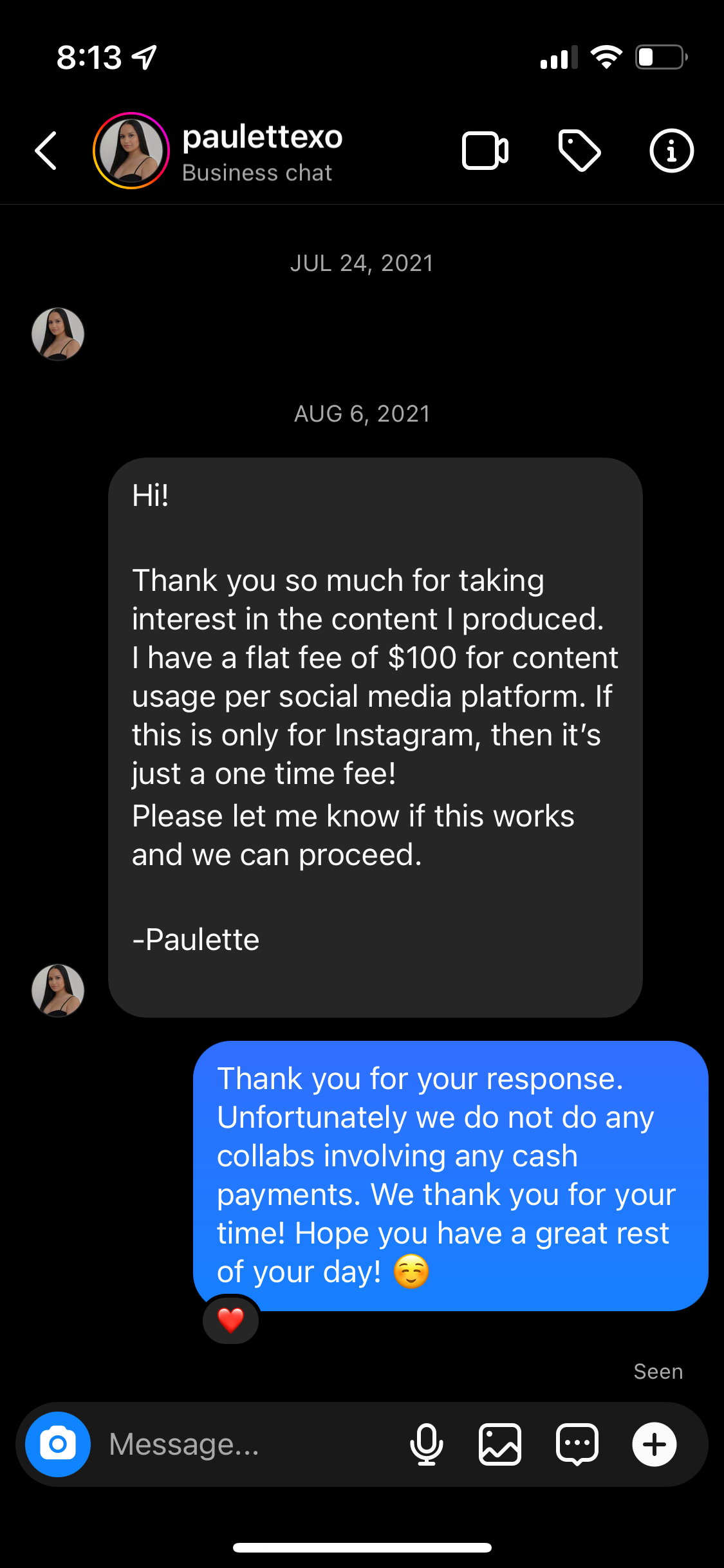Open more options plus button
Image resolution: width=724 pixels, height=1568 pixels.
point(654,1444)
